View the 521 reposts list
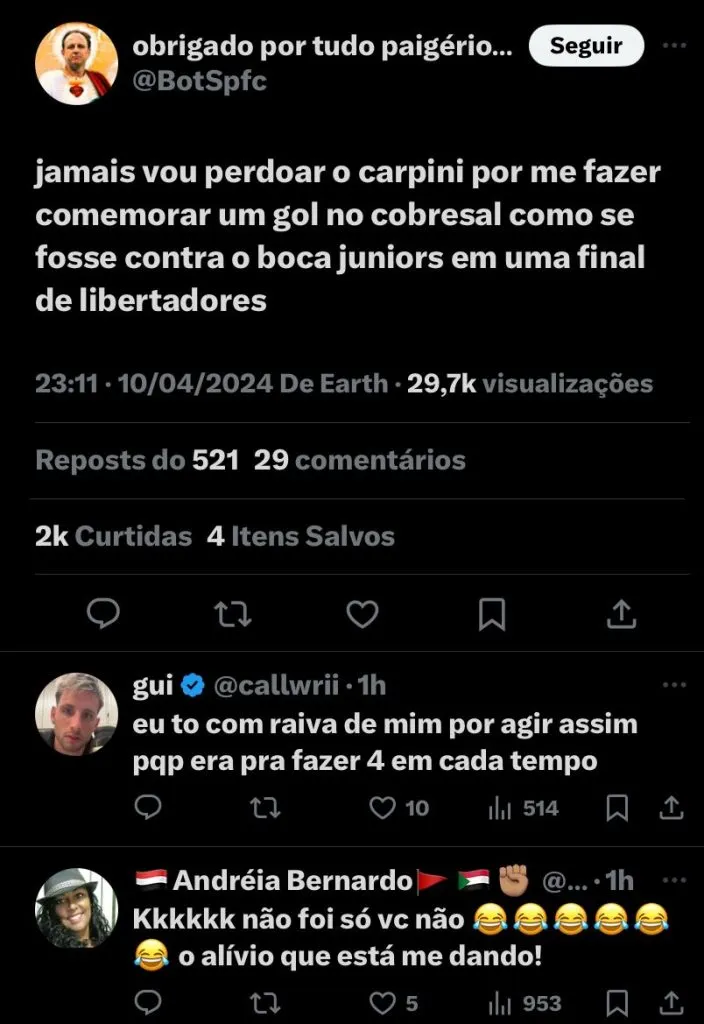The height and width of the screenshot is (1024, 704). click(137, 460)
